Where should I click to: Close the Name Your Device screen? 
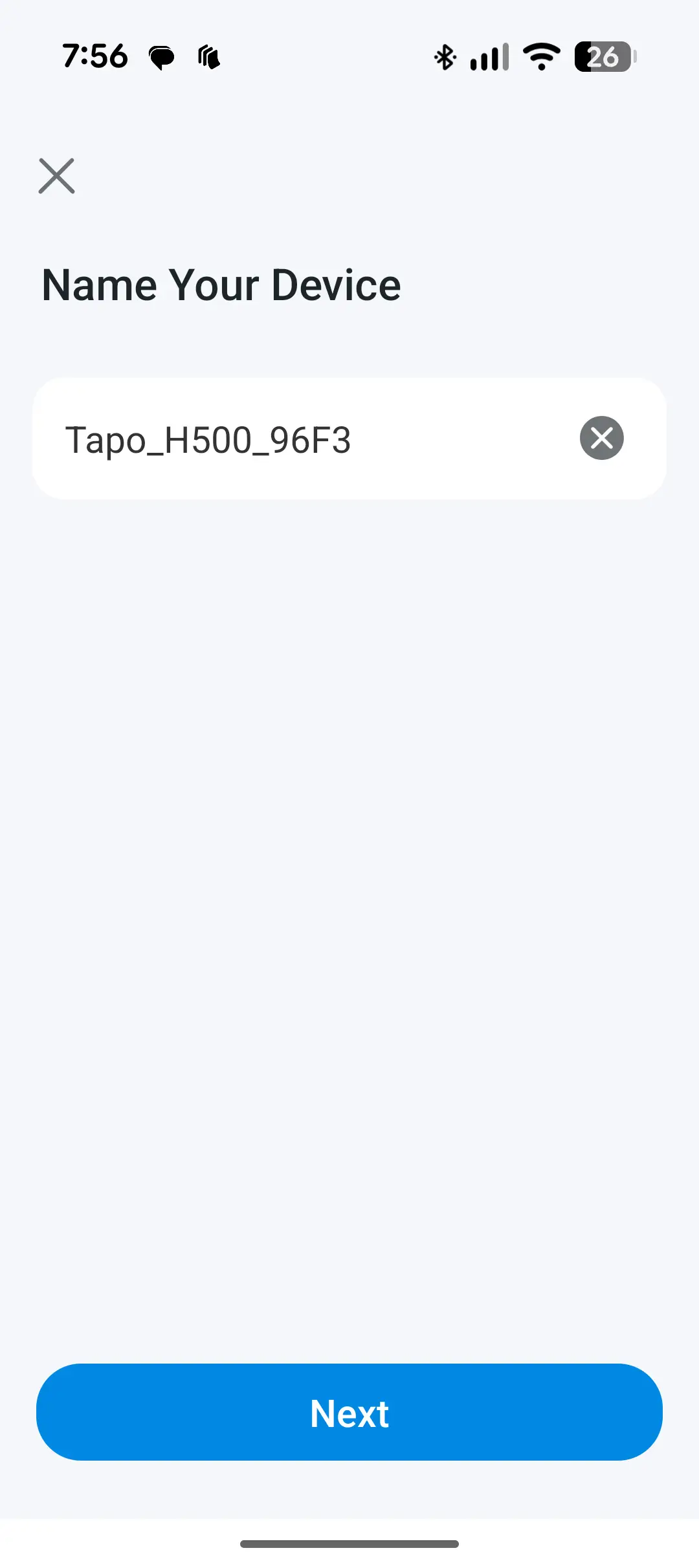pos(56,176)
